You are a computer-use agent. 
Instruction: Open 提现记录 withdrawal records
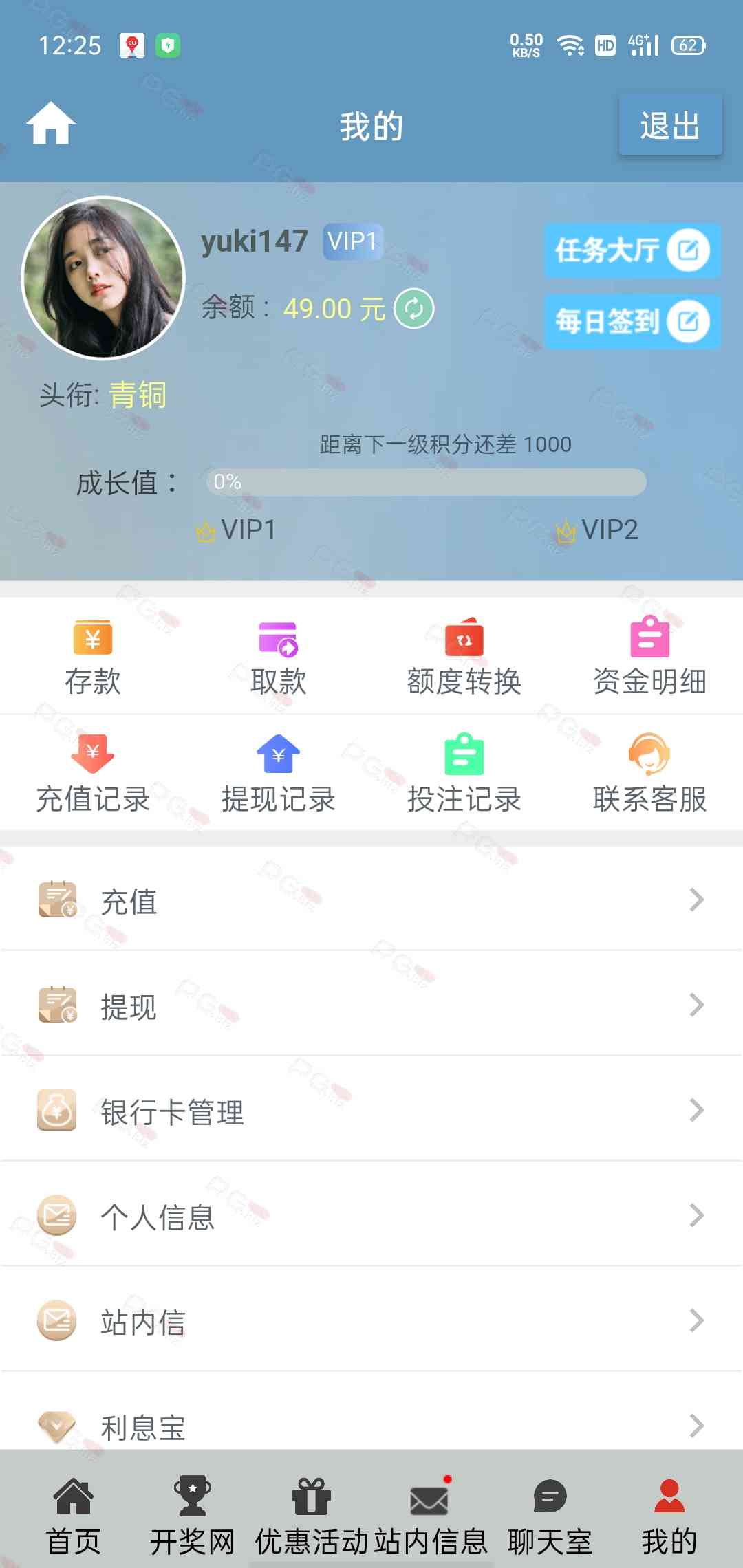click(x=279, y=774)
